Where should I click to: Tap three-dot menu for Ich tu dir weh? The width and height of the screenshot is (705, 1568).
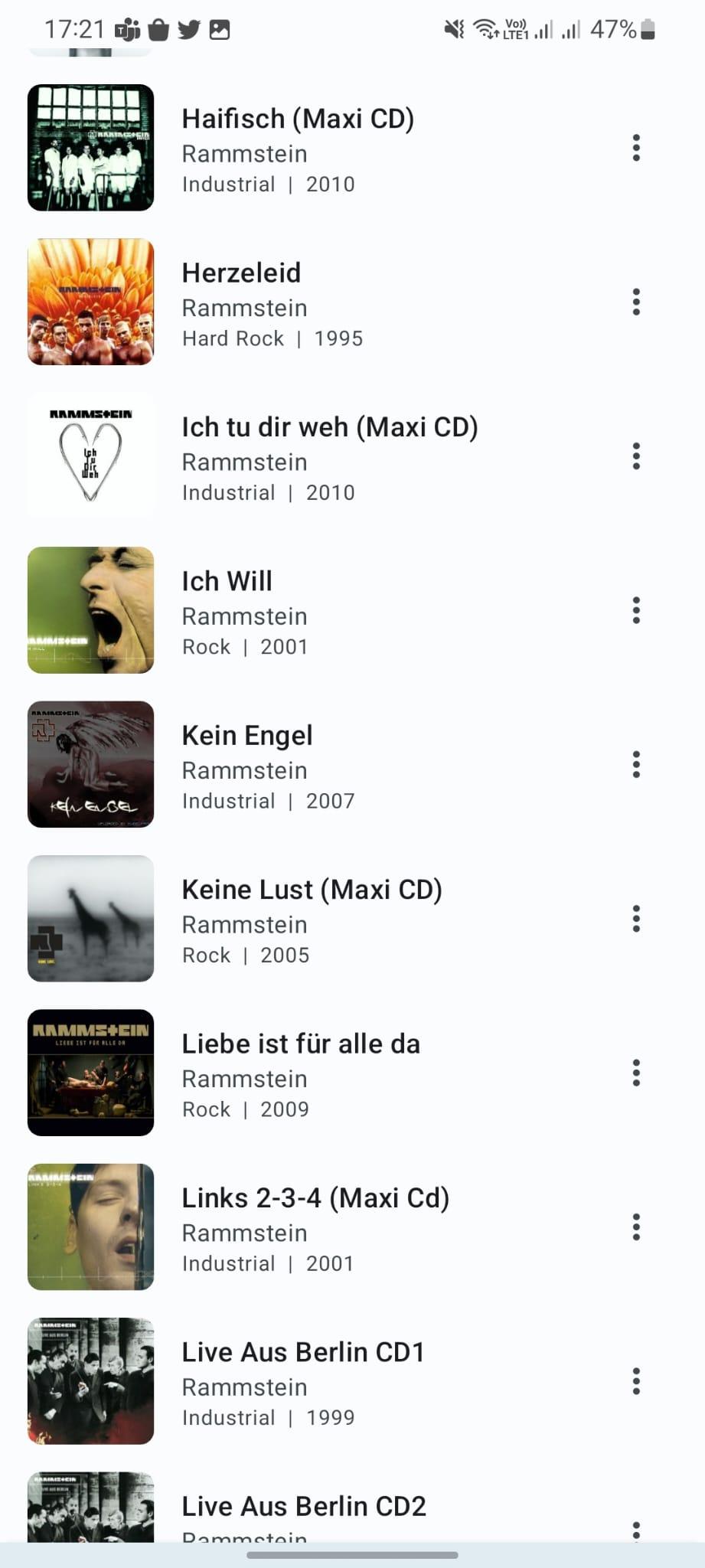(636, 456)
